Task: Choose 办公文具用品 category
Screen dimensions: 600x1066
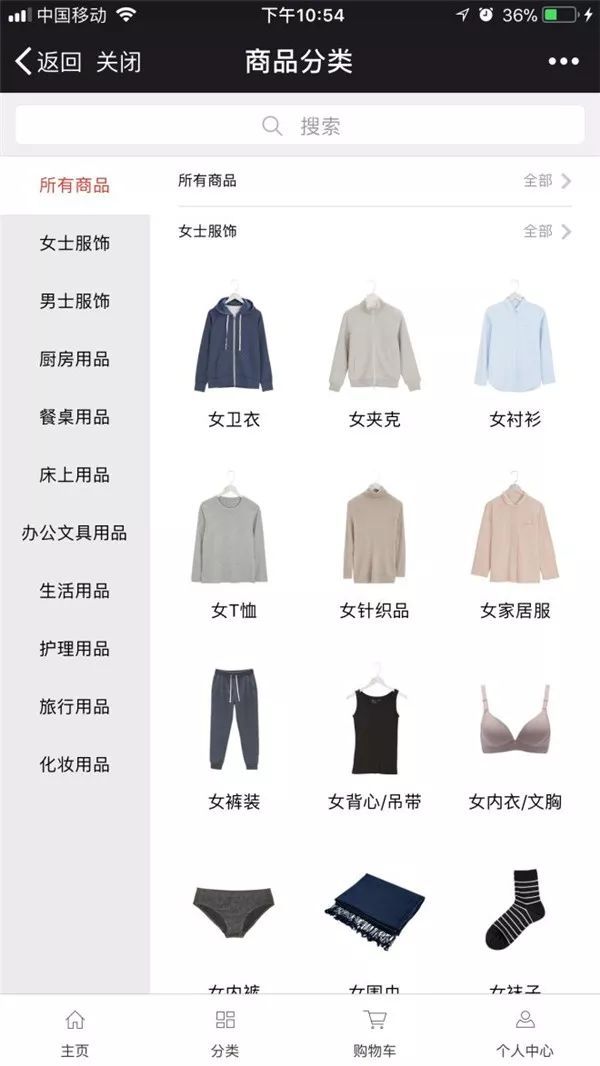Action: click(75, 533)
